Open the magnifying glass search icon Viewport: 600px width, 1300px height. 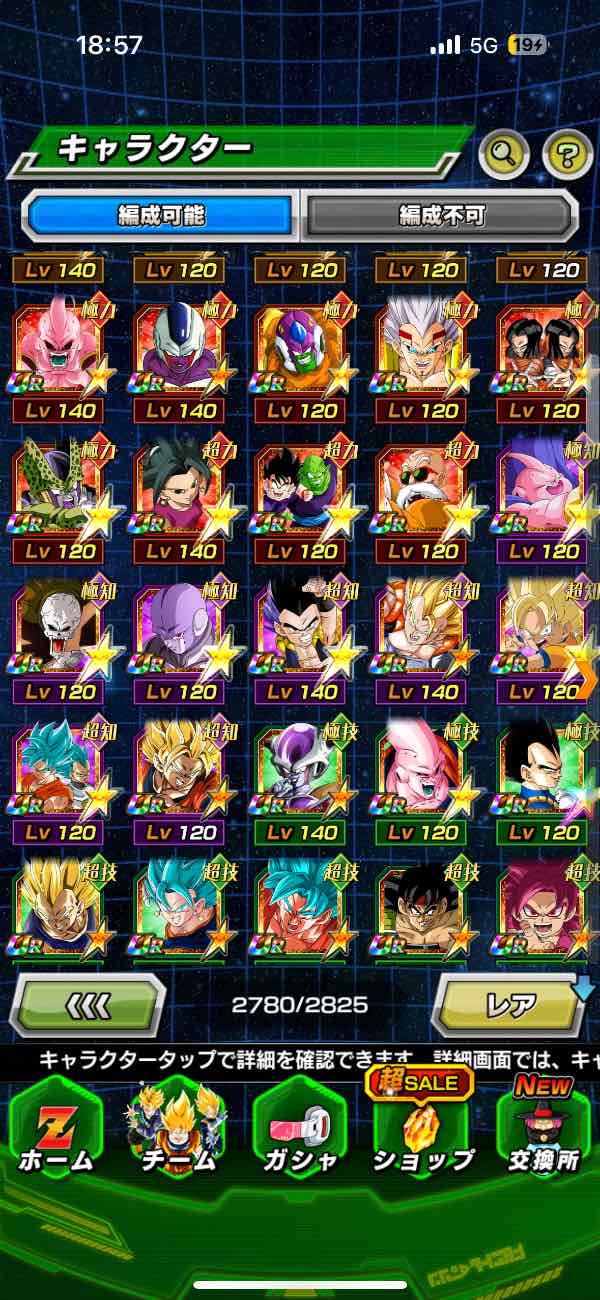503,153
